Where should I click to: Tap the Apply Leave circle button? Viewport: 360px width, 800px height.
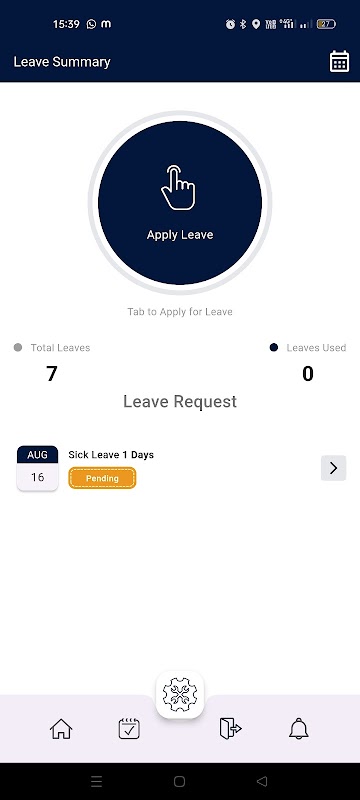coord(180,203)
